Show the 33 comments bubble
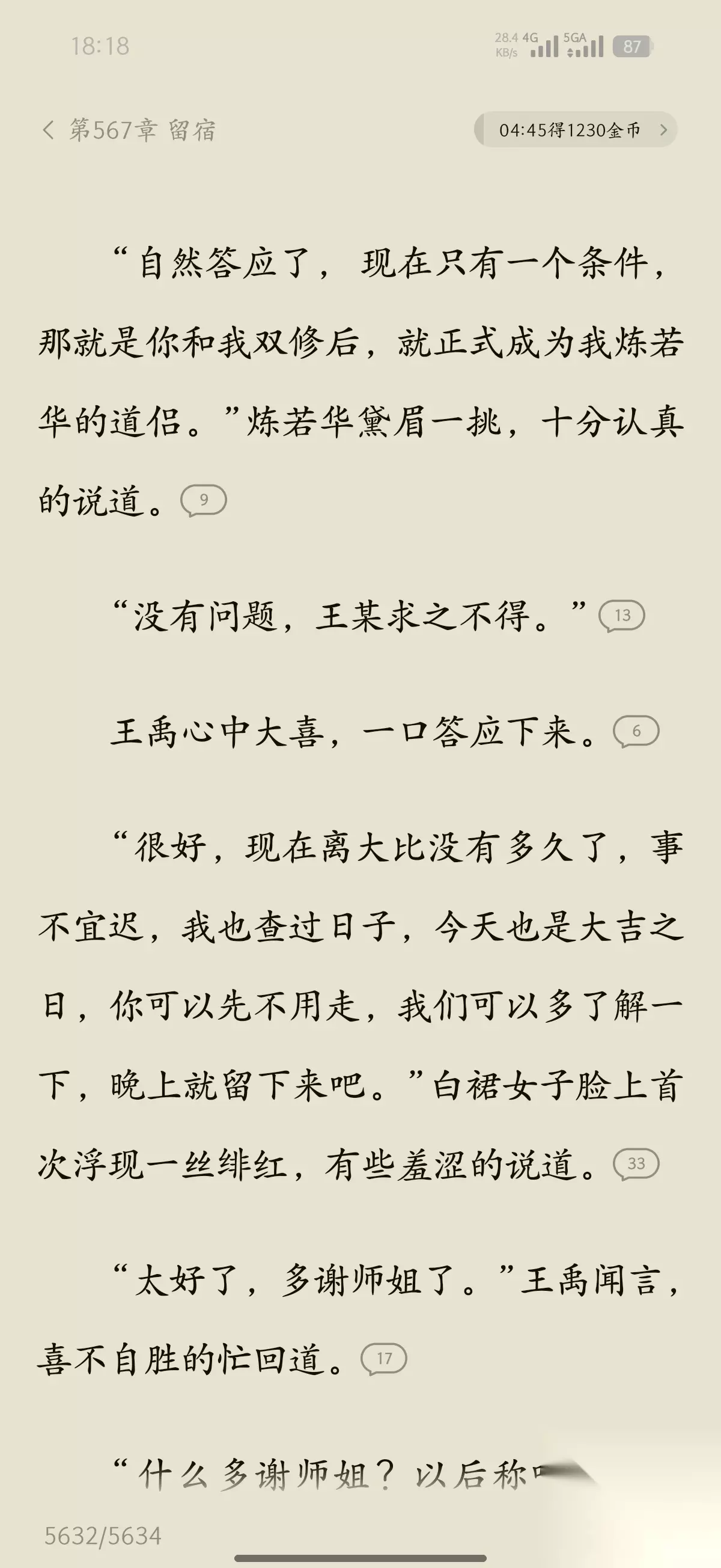Image resolution: width=721 pixels, height=1568 pixels. [x=636, y=1164]
